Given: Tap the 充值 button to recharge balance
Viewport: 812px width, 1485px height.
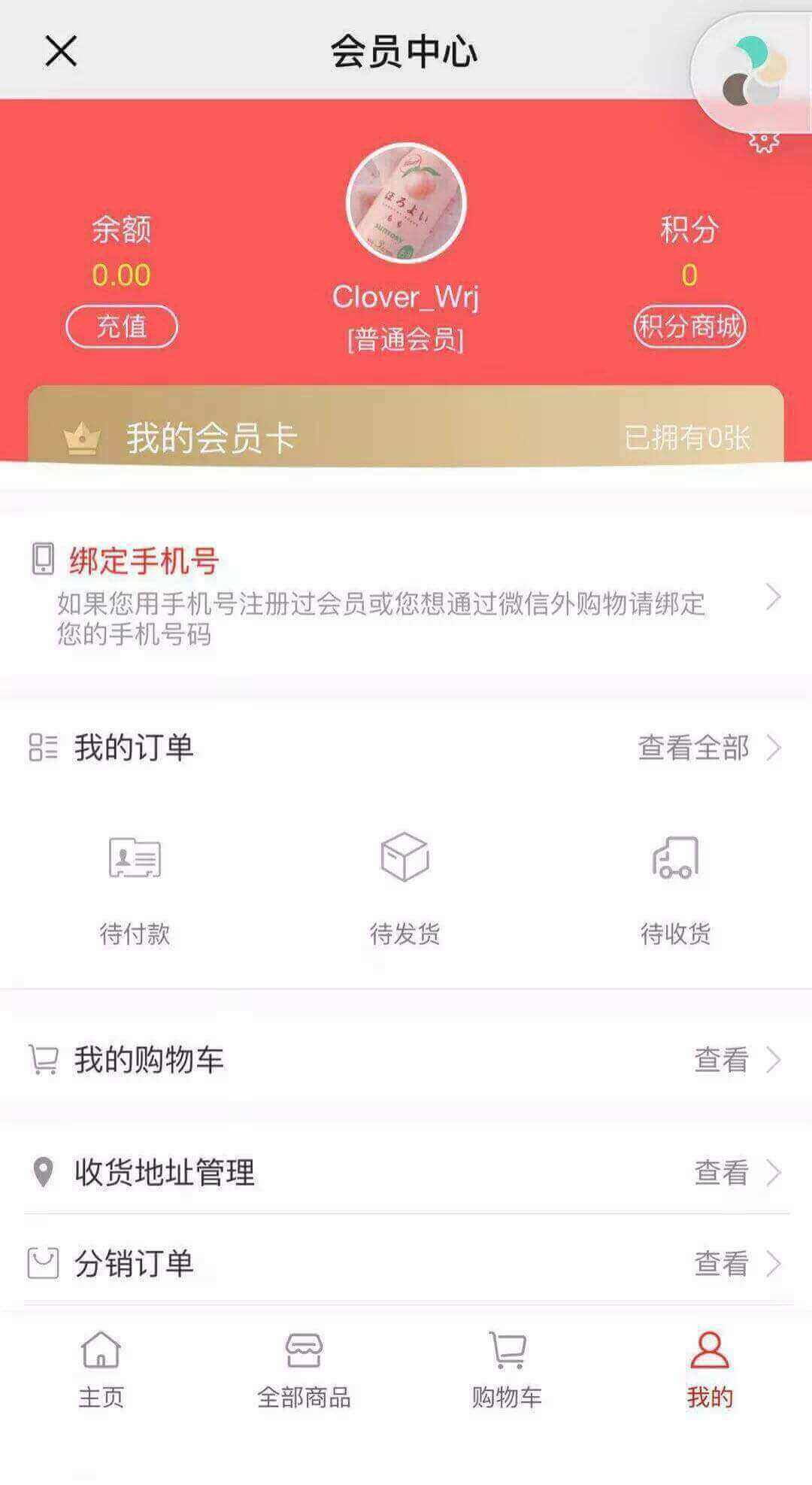Looking at the screenshot, I should point(122,326).
